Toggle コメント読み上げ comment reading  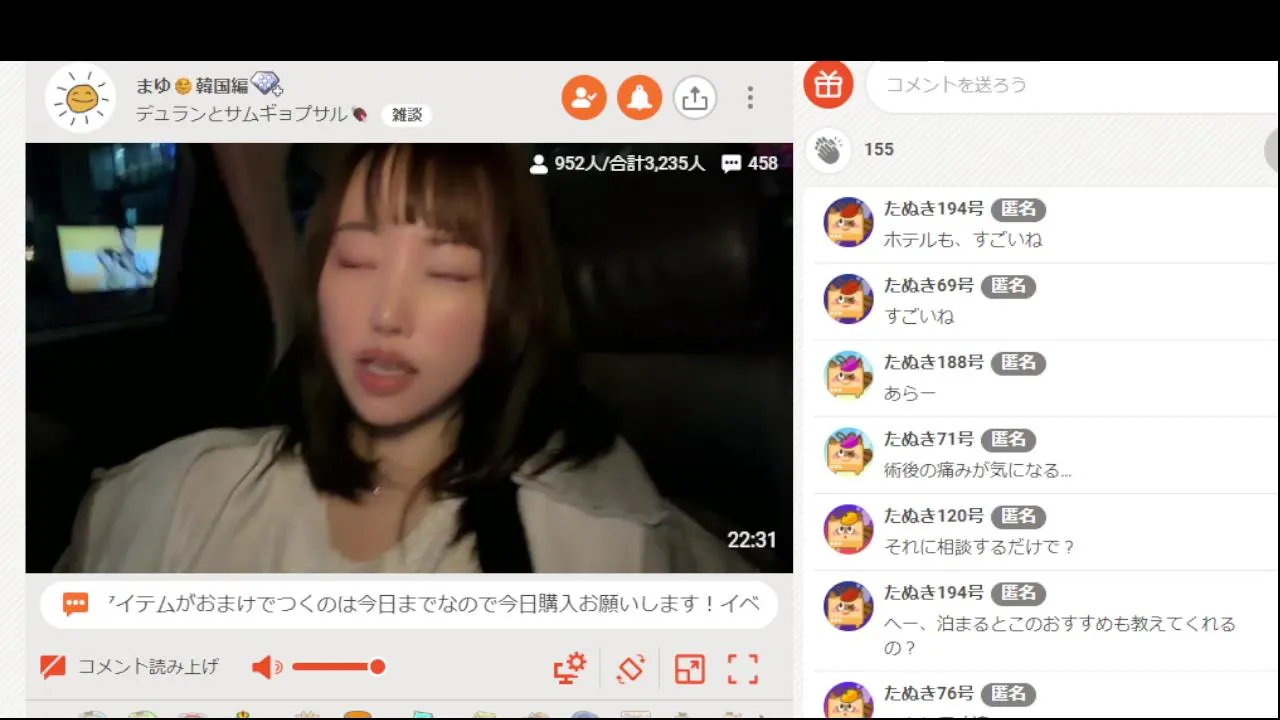pyautogui.click(x=130, y=667)
